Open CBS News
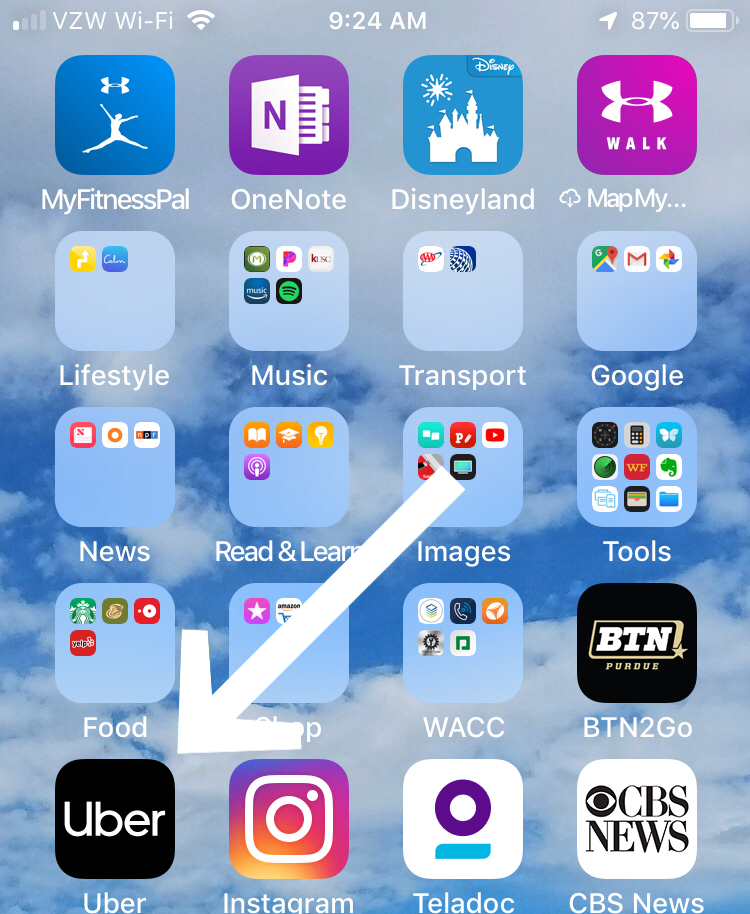The image size is (750, 914). 637,819
